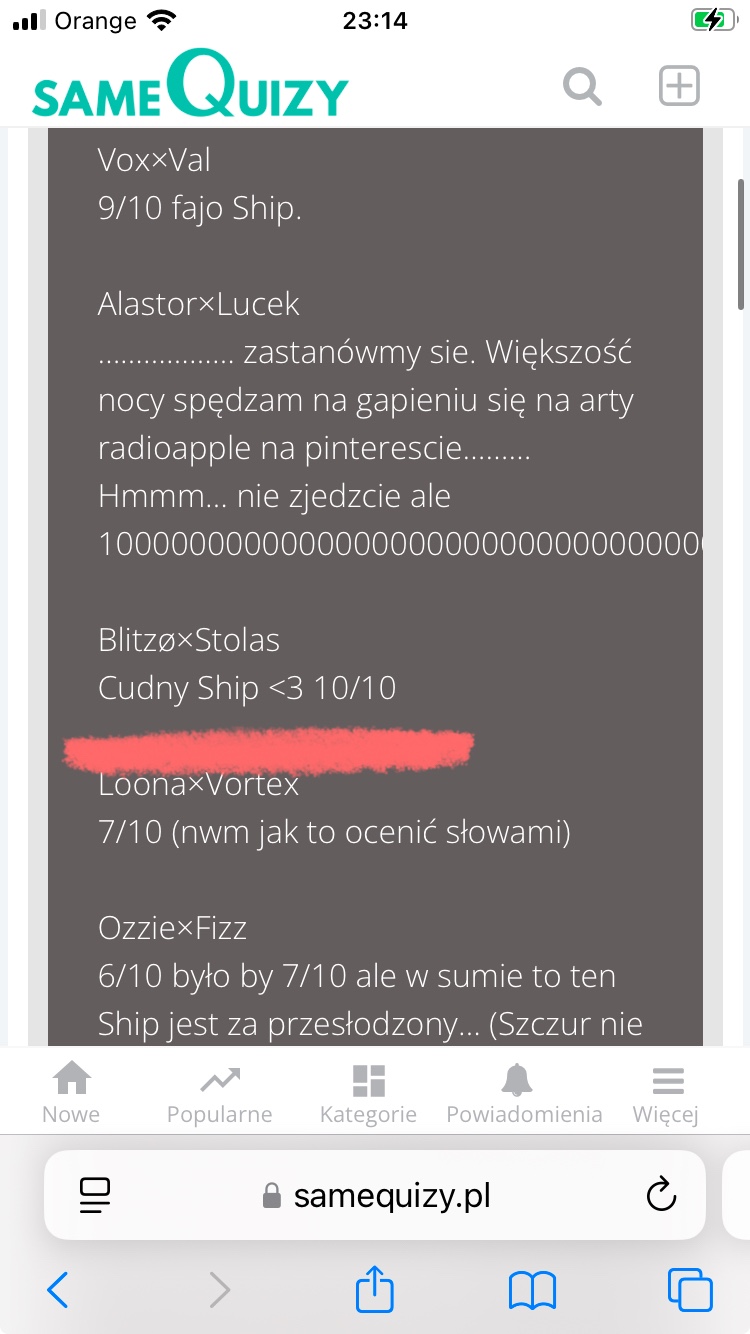The image size is (750, 1334).
Task: Open the Więcej menu
Action: (666, 1093)
